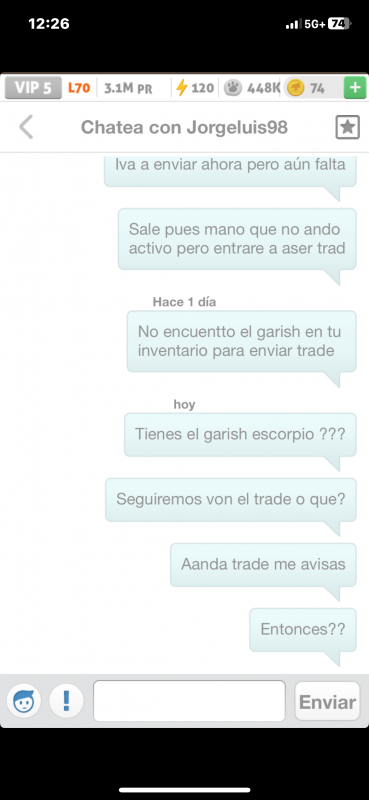369x800 pixels.
Task: Focus the message text field
Action: coord(189,701)
